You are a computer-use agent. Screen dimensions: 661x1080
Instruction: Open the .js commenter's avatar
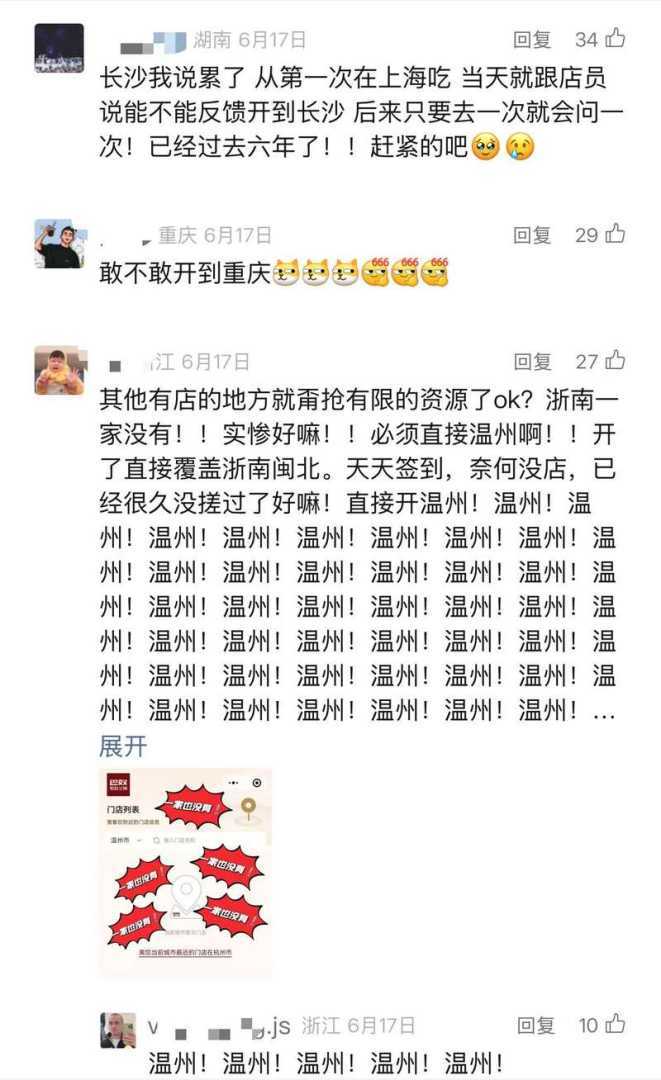118,1030
